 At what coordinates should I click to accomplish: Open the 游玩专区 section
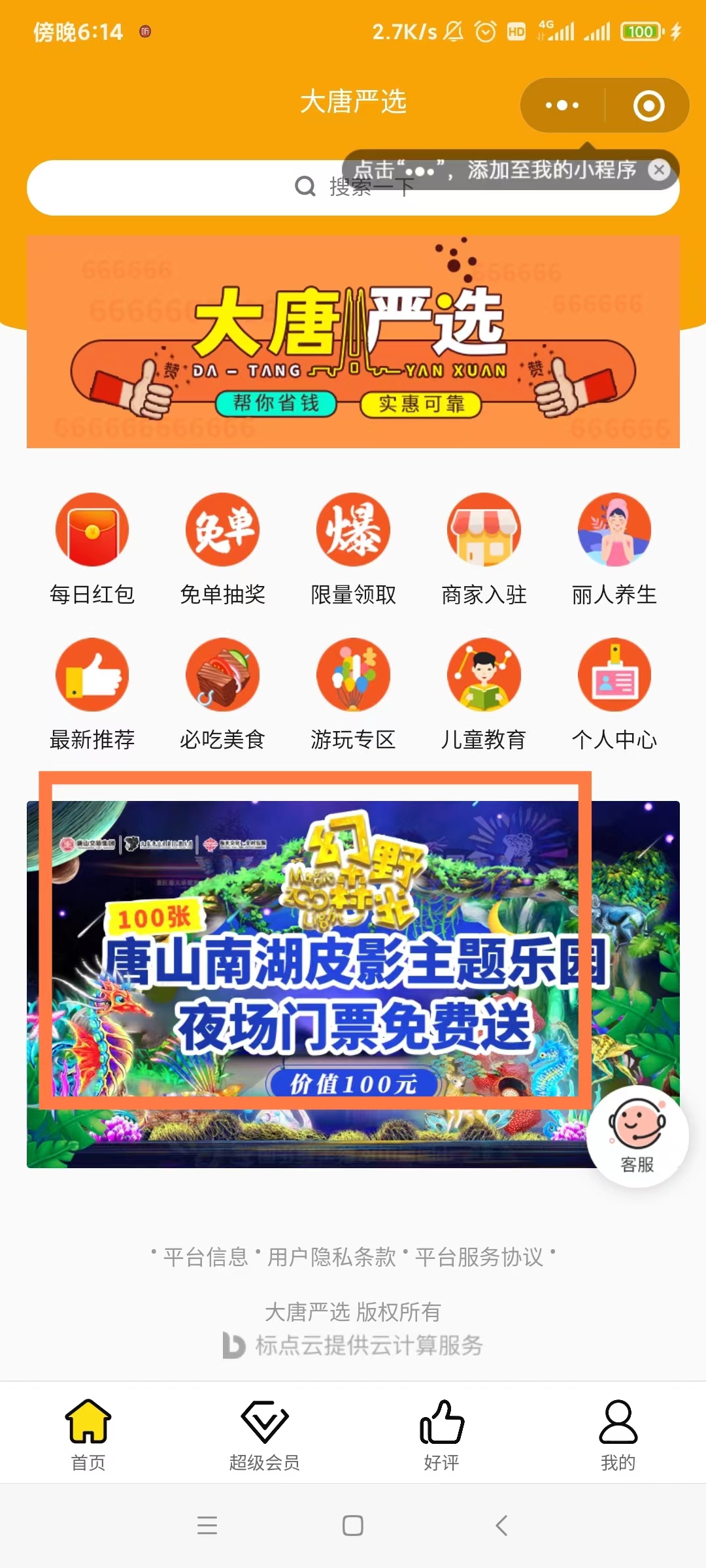[353, 694]
